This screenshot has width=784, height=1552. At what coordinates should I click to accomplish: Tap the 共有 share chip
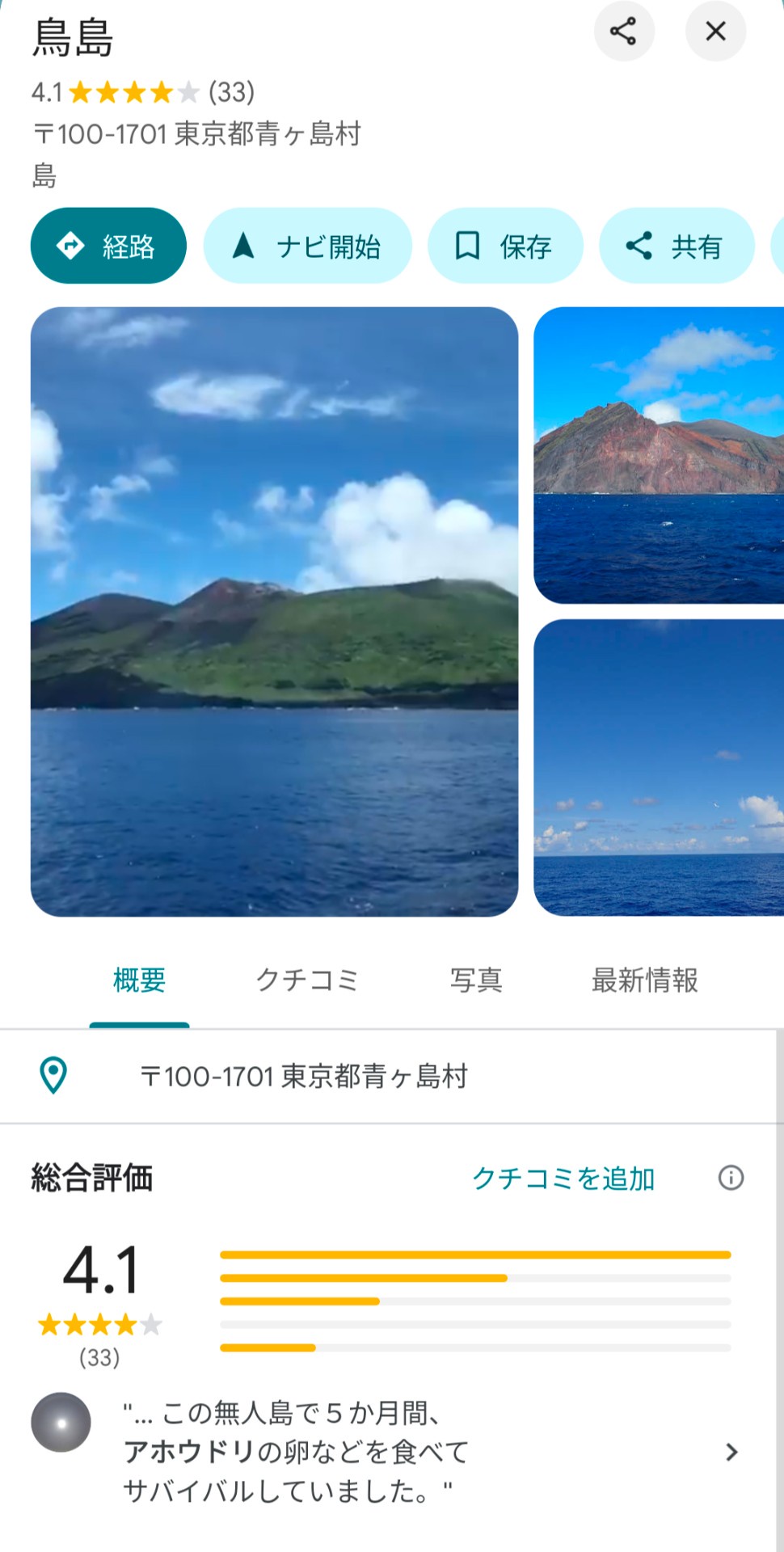coord(677,246)
